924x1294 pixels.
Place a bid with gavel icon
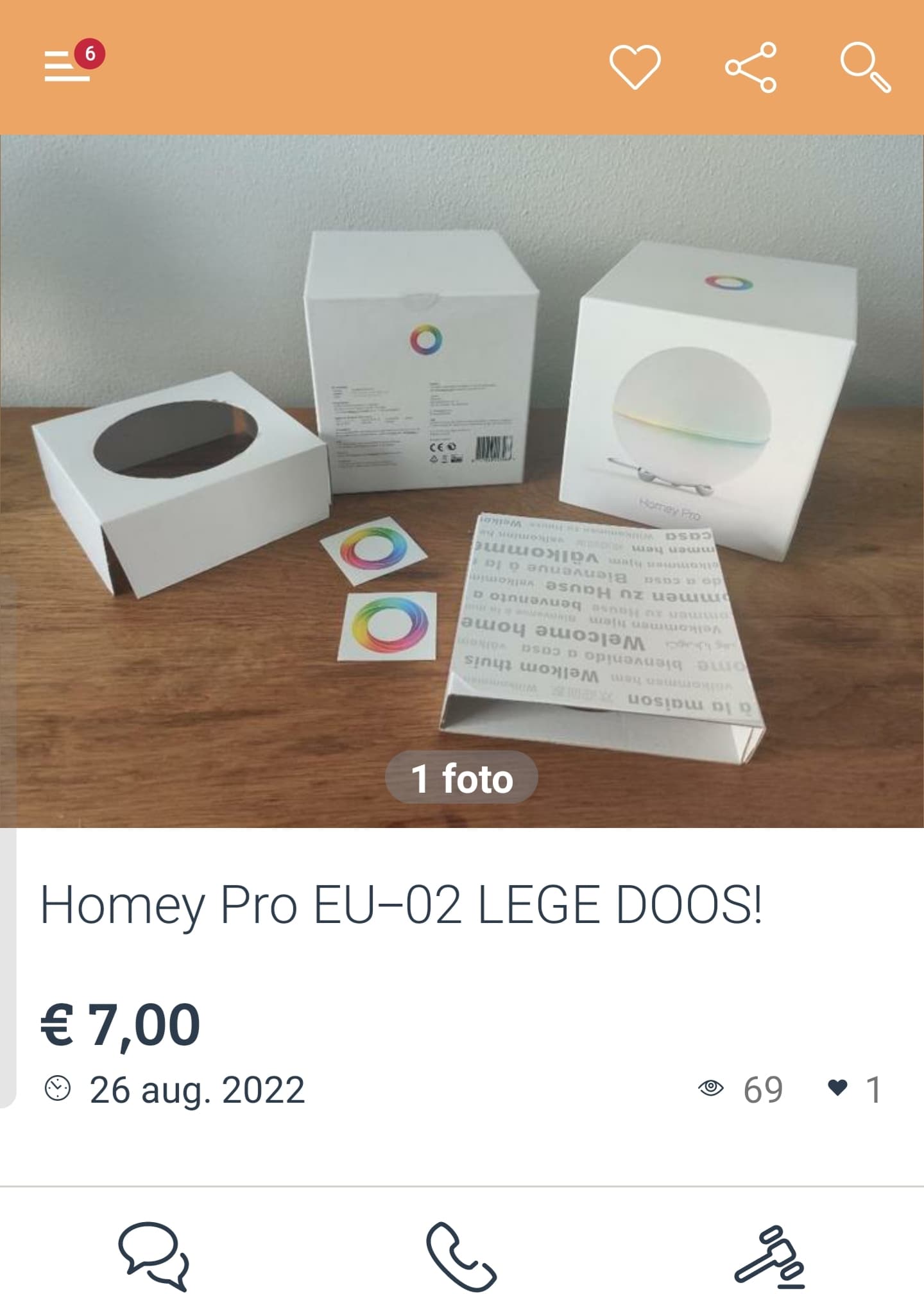point(769,1256)
